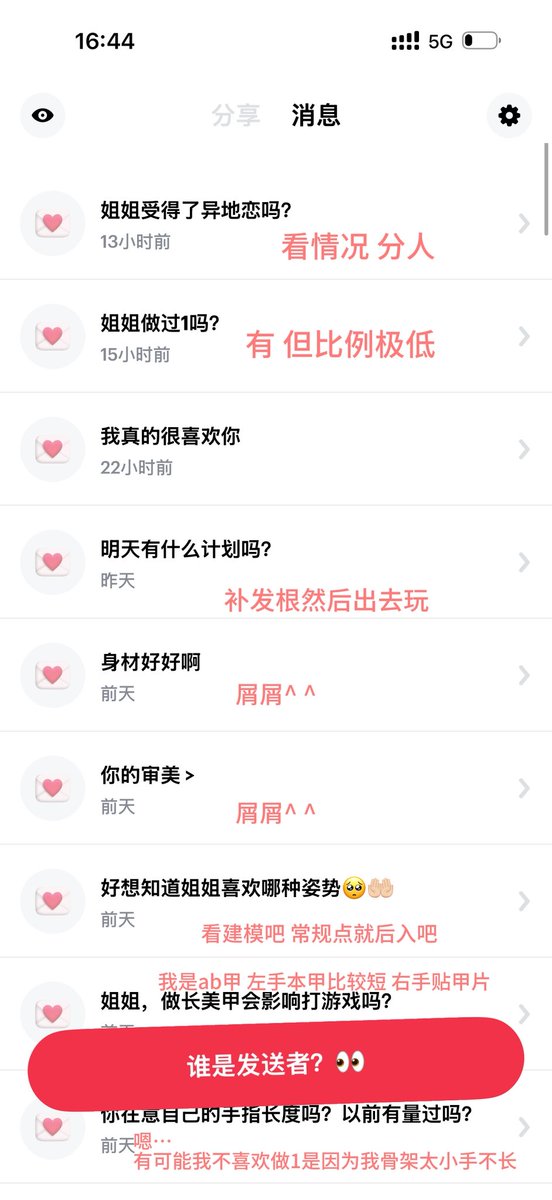Switch to the 分享 tab

point(236,115)
